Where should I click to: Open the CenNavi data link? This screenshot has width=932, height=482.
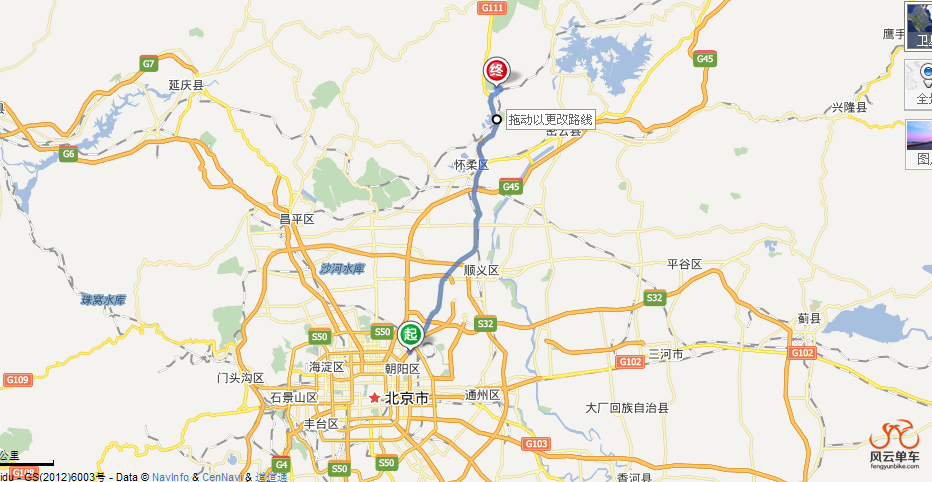coord(222,477)
